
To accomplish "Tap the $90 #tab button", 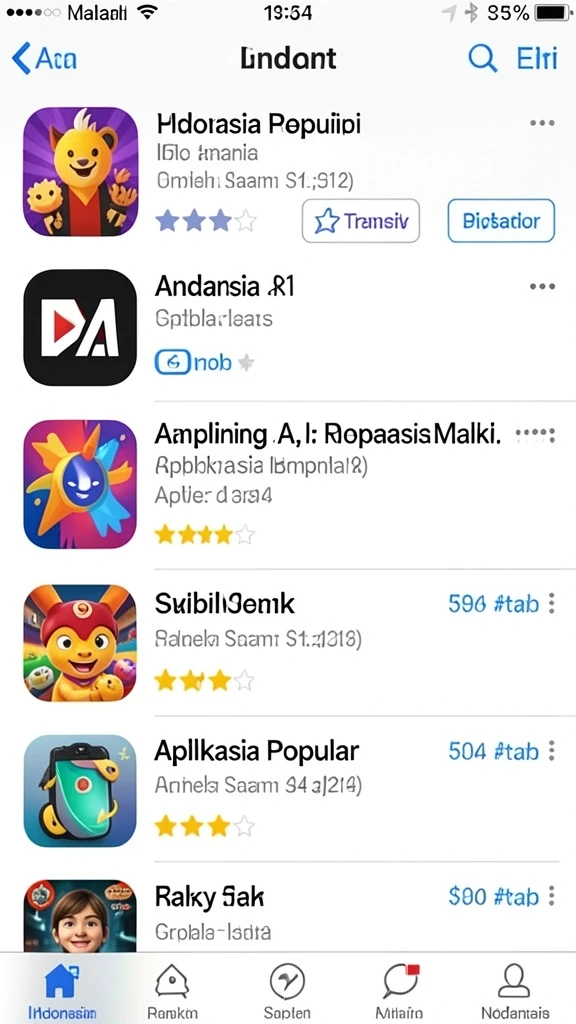I will pos(493,897).
